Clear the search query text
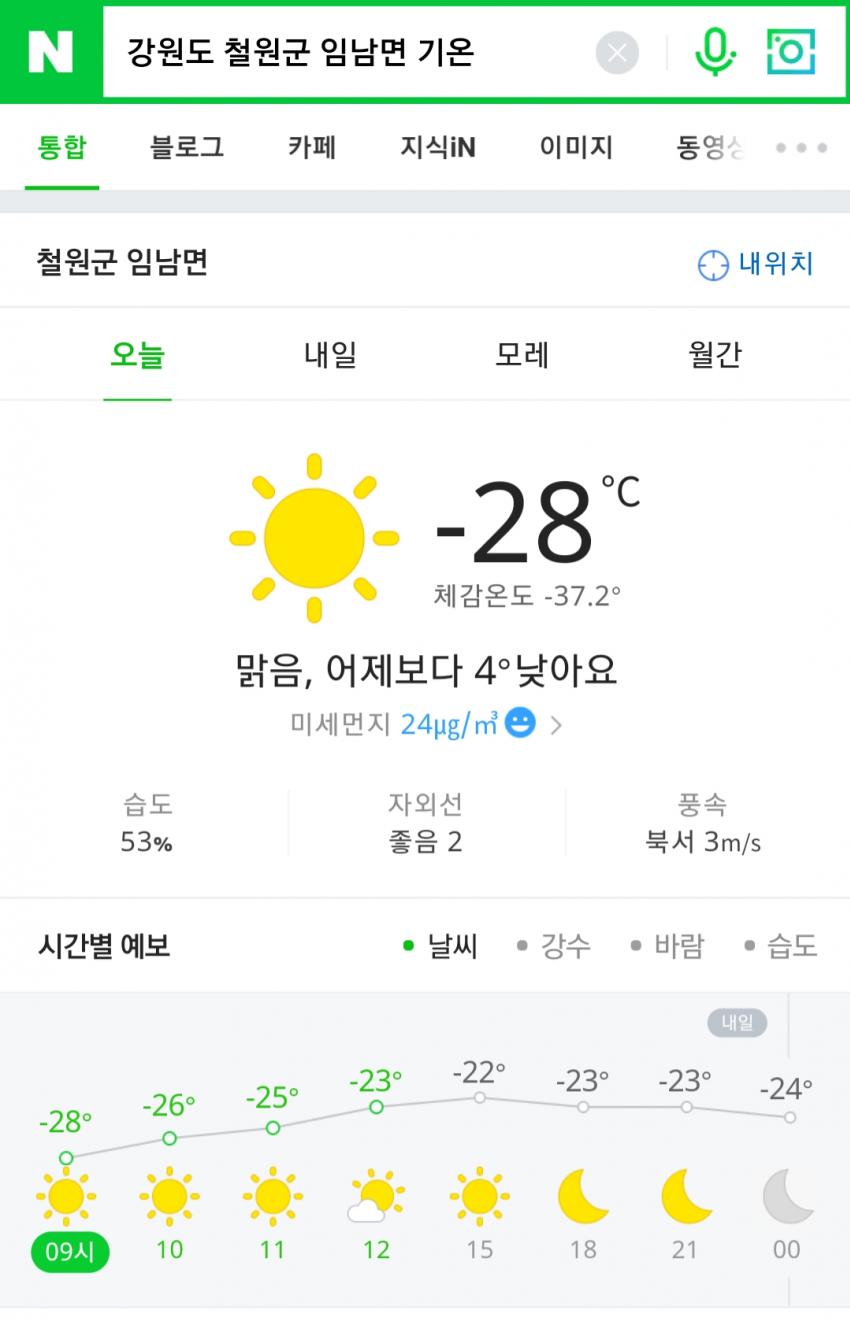The width and height of the screenshot is (850, 1321). [x=617, y=53]
